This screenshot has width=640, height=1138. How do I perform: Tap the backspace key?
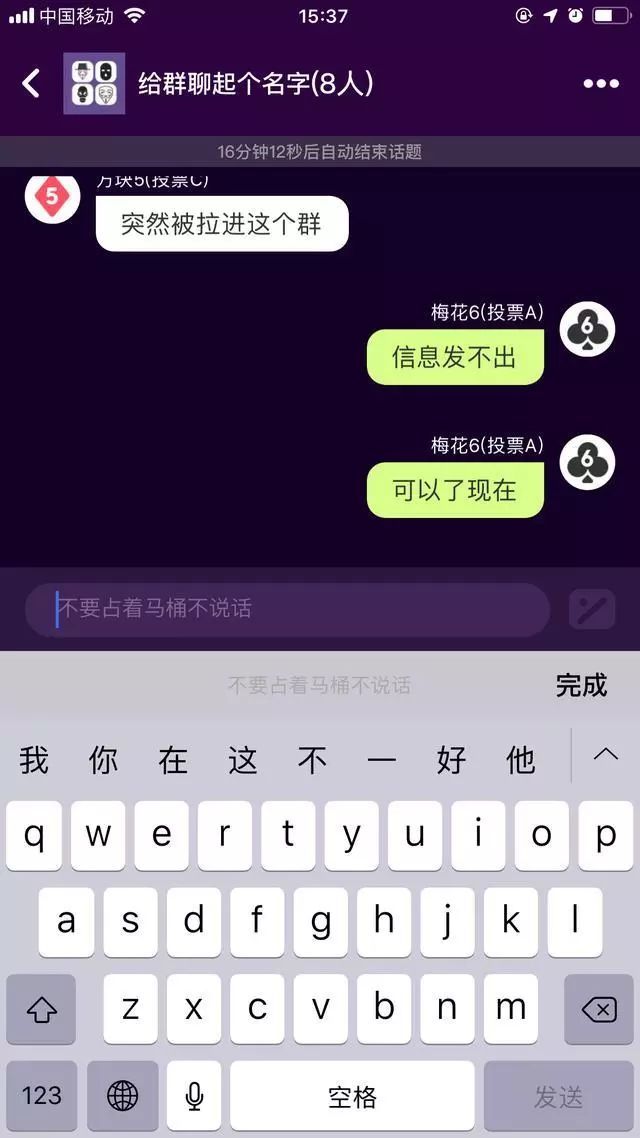[x=598, y=1010]
